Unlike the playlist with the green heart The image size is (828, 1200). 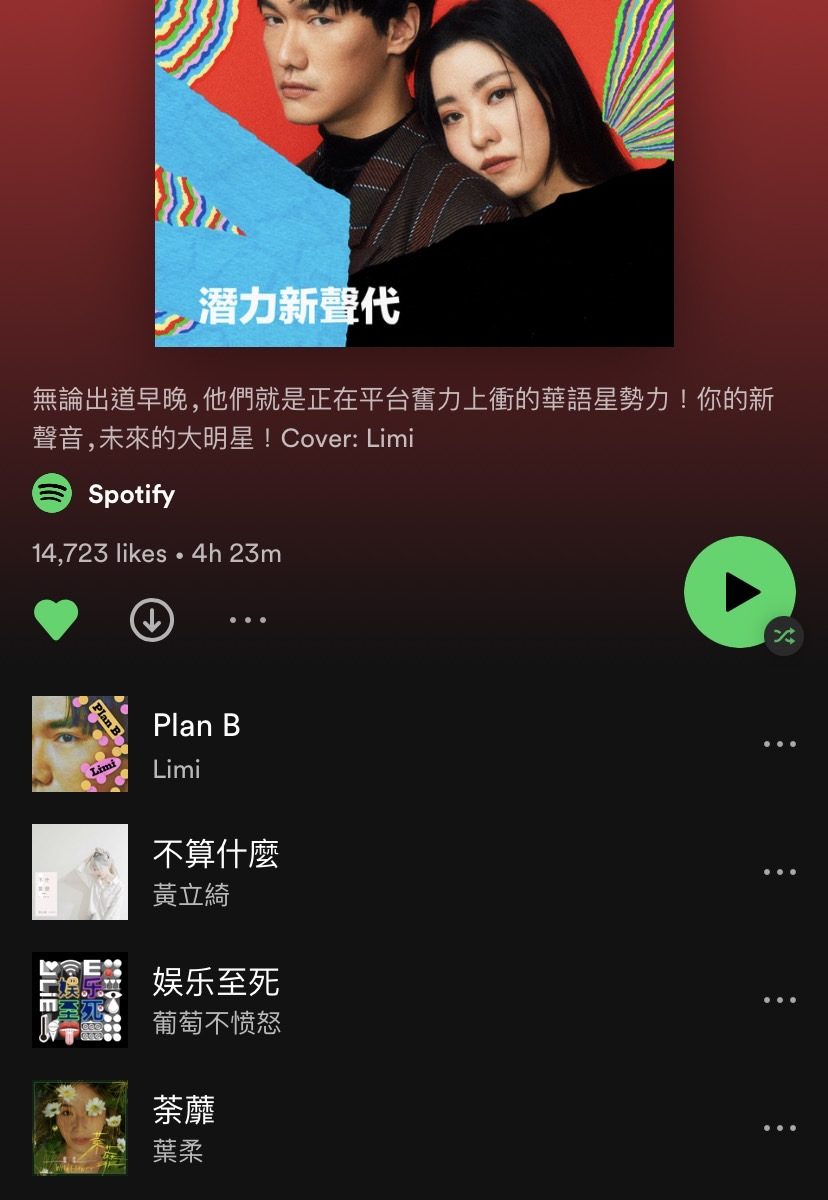pos(56,620)
